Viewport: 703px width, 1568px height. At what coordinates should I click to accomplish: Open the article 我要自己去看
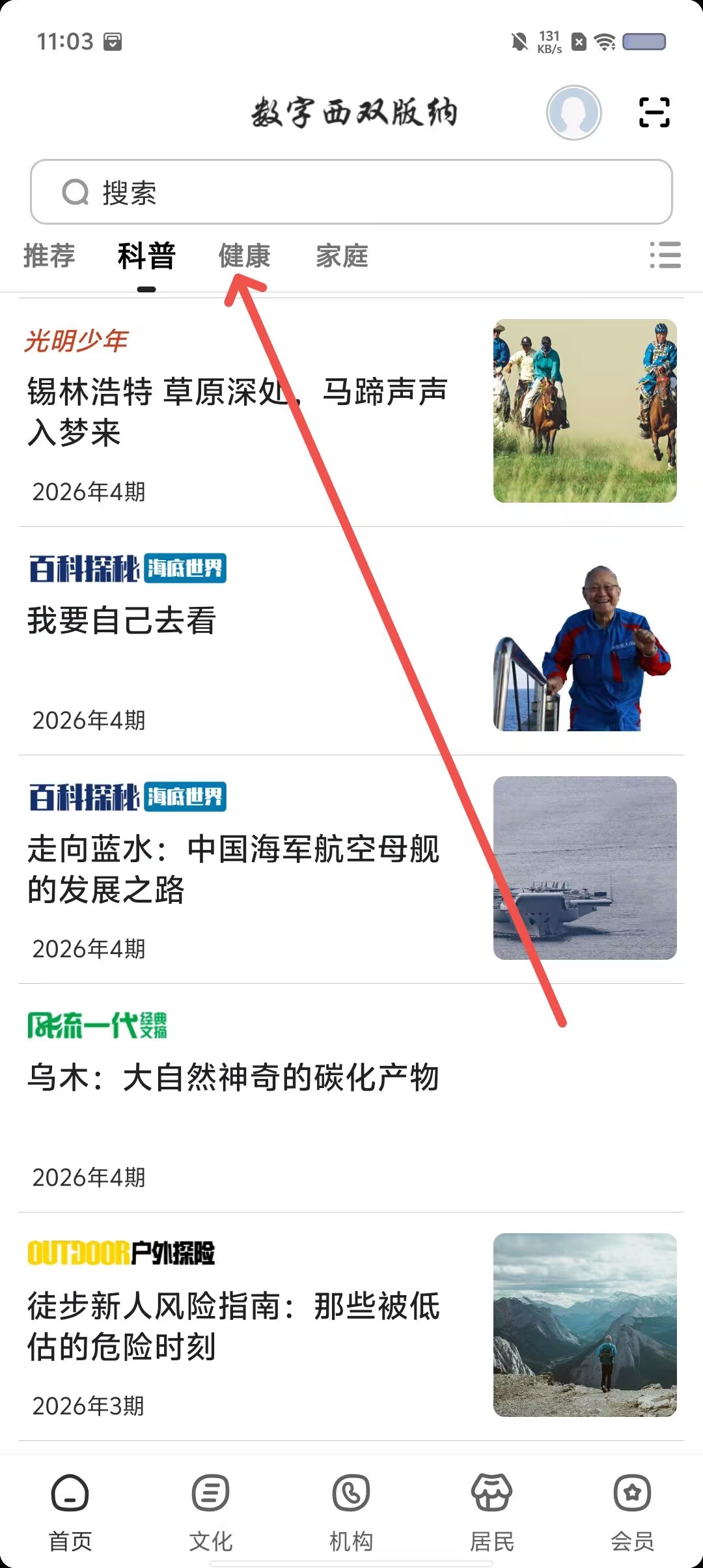351,641
